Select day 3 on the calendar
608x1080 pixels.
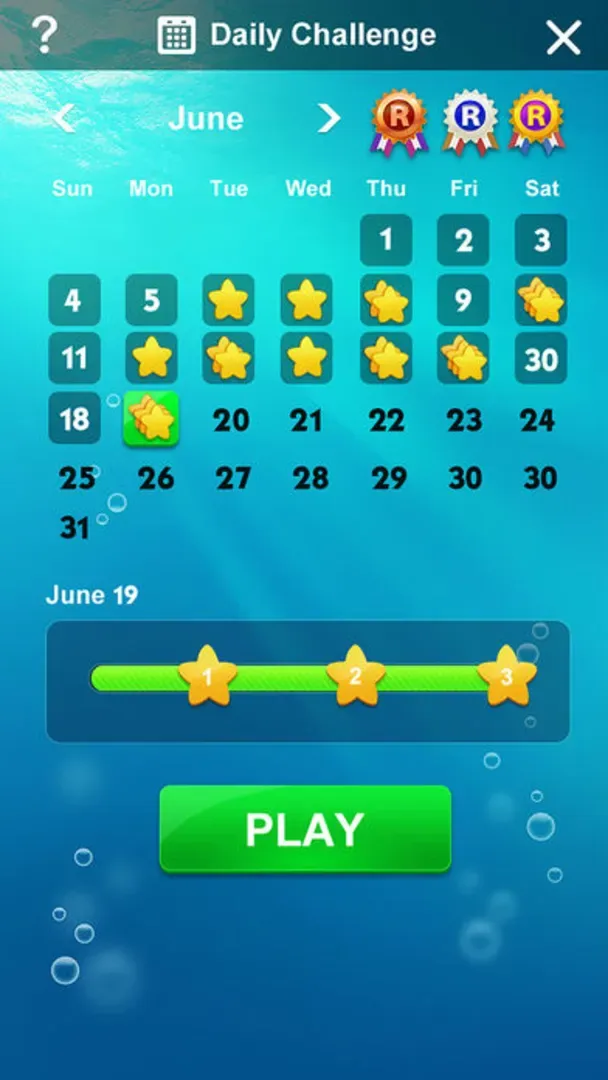(x=541, y=240)
